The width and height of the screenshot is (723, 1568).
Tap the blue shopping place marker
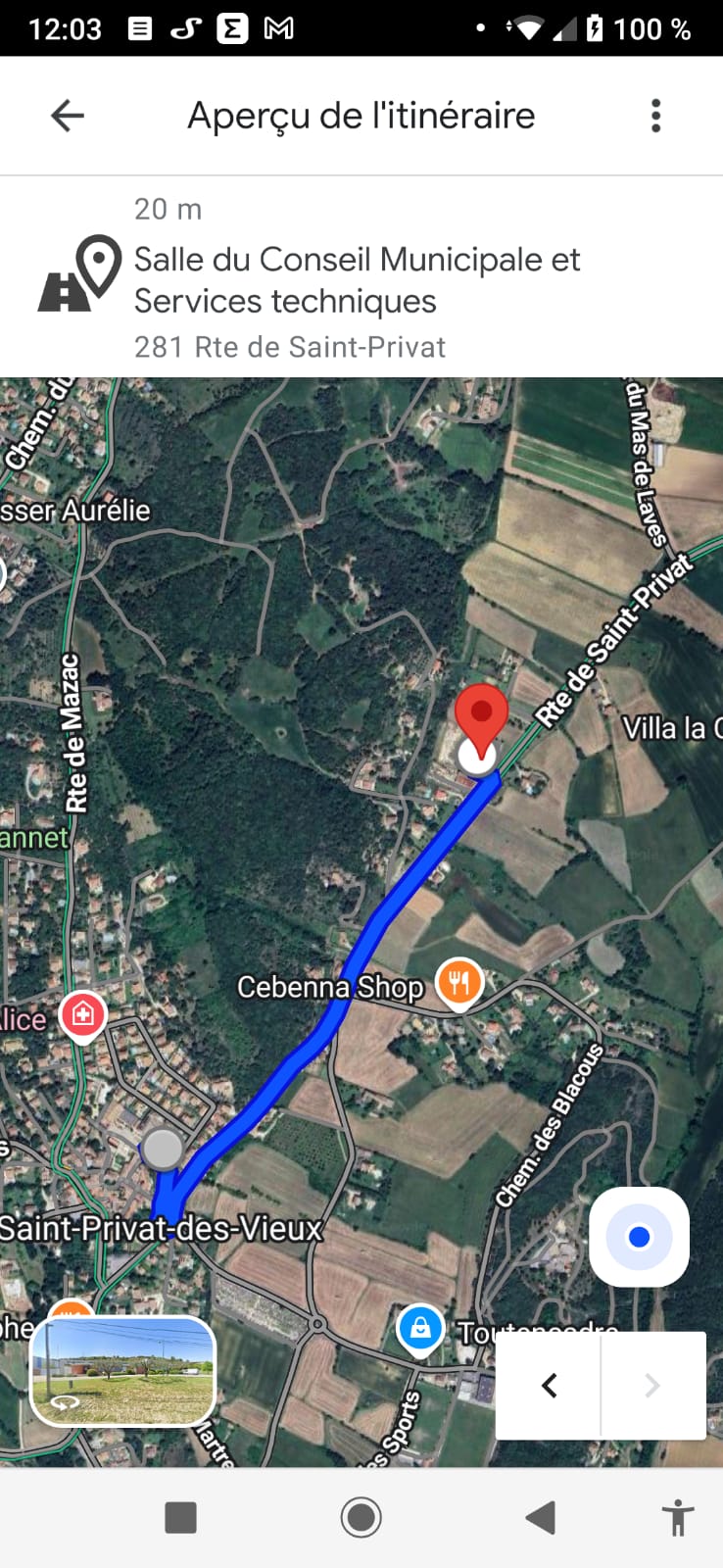click(x=420, y=1328)
